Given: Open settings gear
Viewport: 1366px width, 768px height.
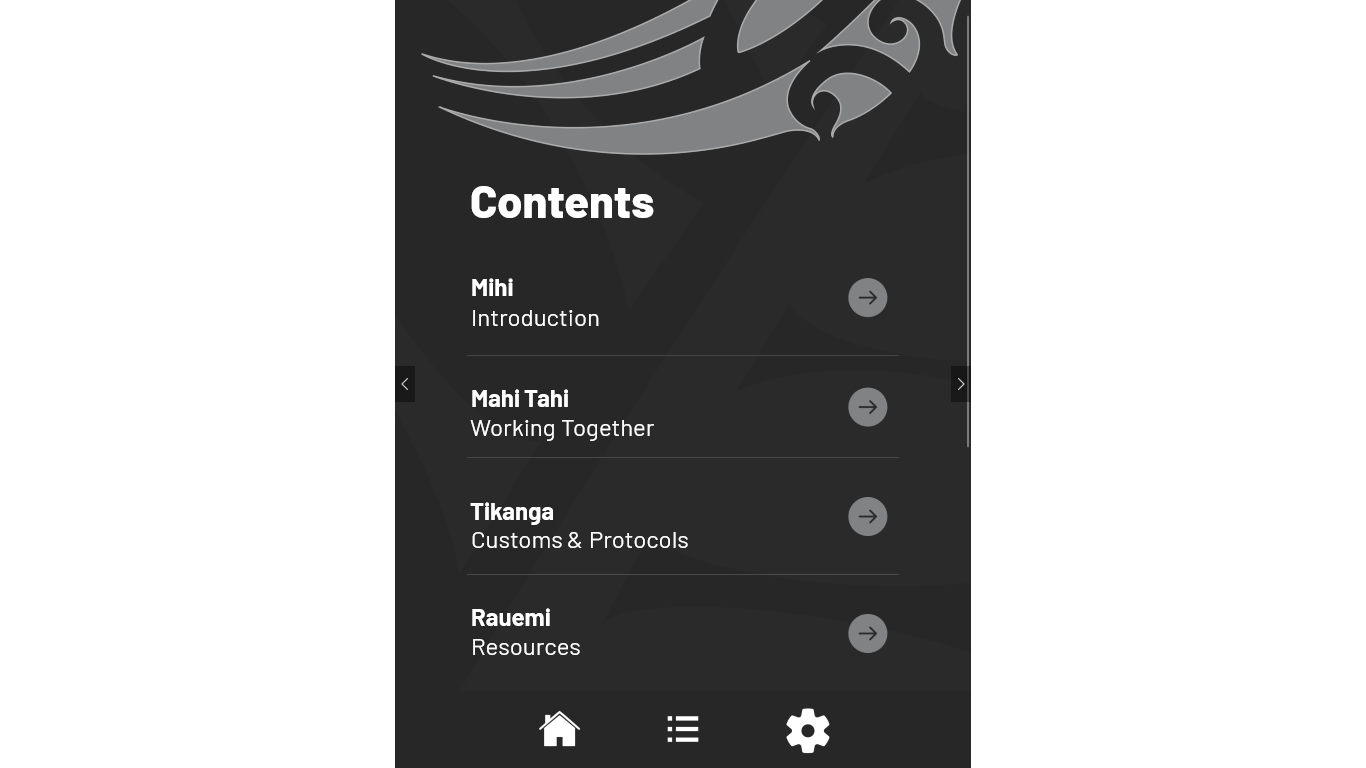Looking at the screenshot, I should (808, 730).
